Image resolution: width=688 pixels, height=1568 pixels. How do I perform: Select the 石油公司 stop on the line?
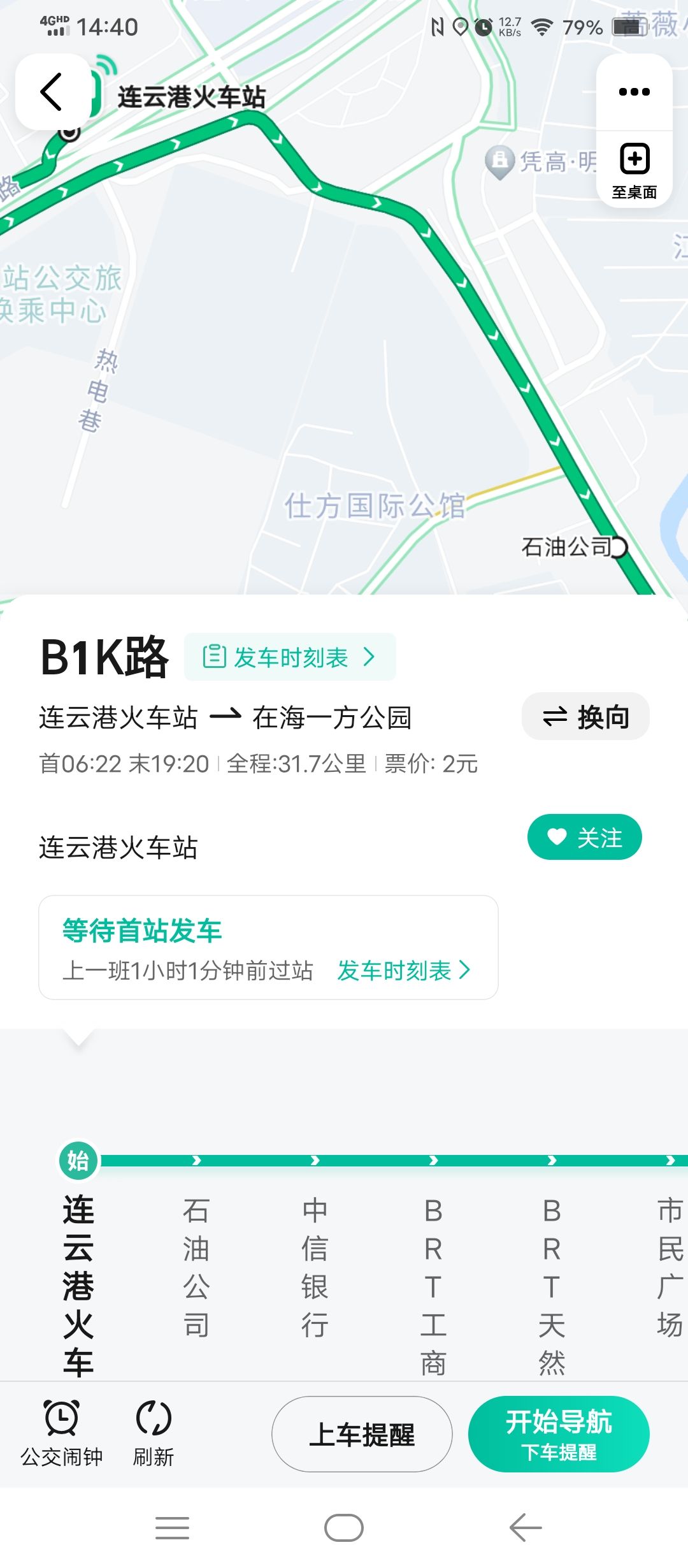pos(196,1265)
